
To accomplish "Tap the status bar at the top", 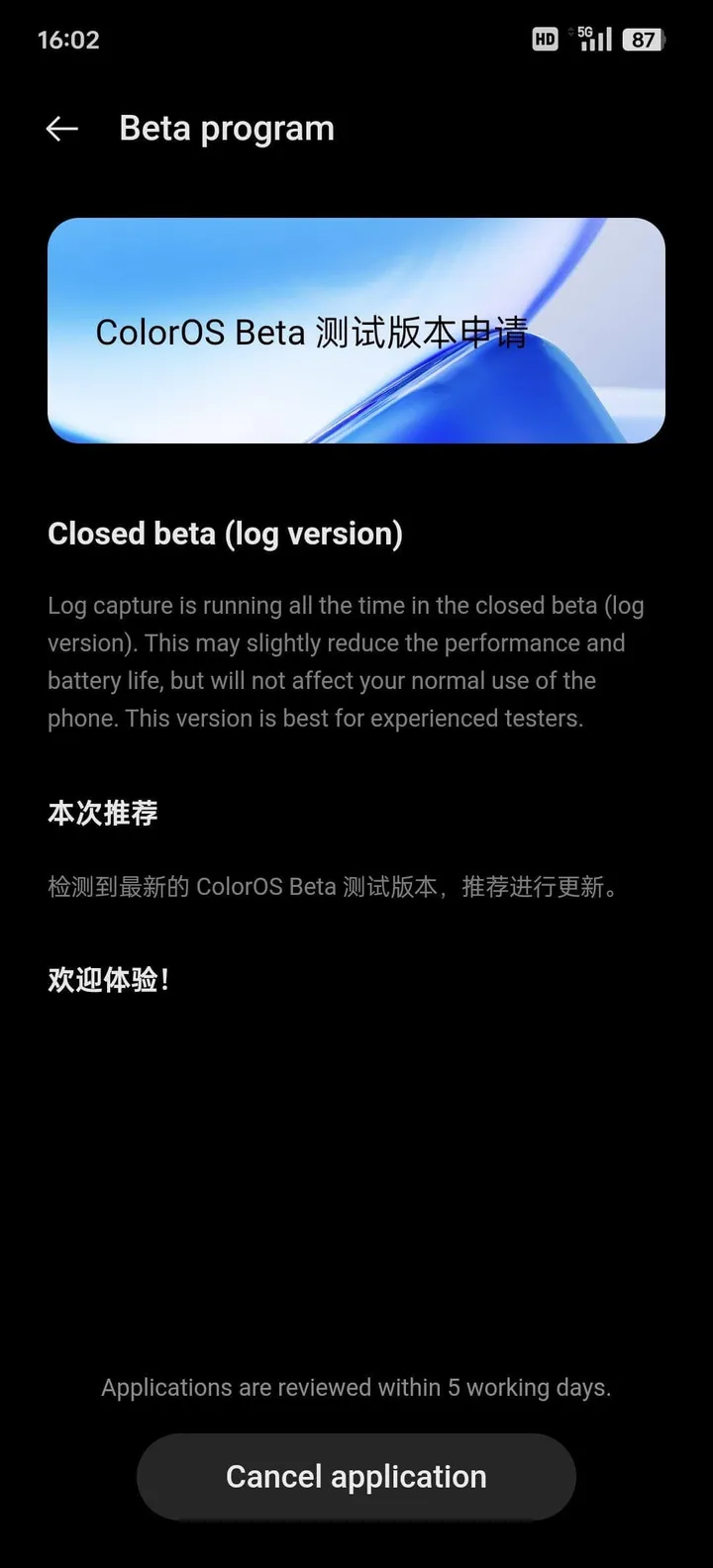I will coord(356,40).
